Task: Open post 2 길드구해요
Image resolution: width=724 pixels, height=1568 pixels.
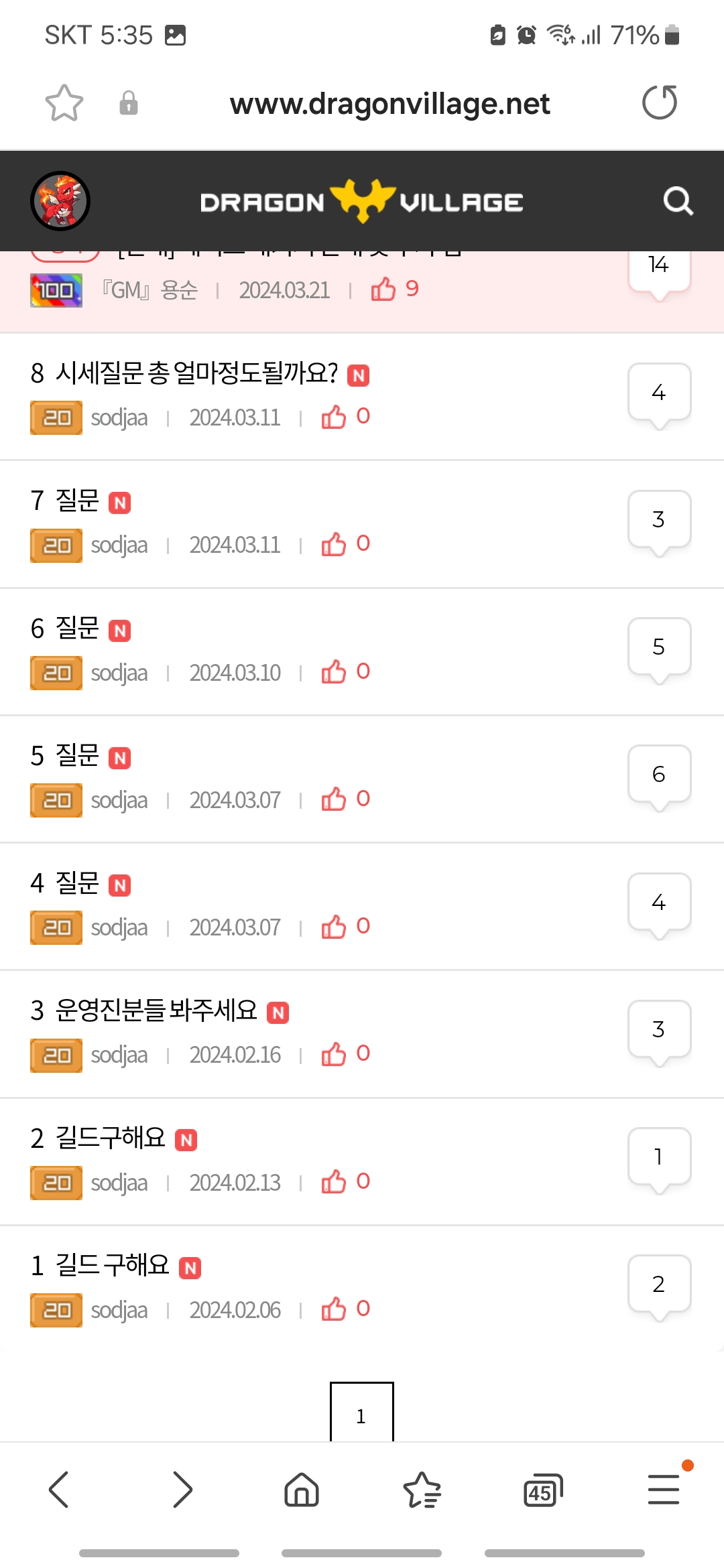Action: (110, 1138)
